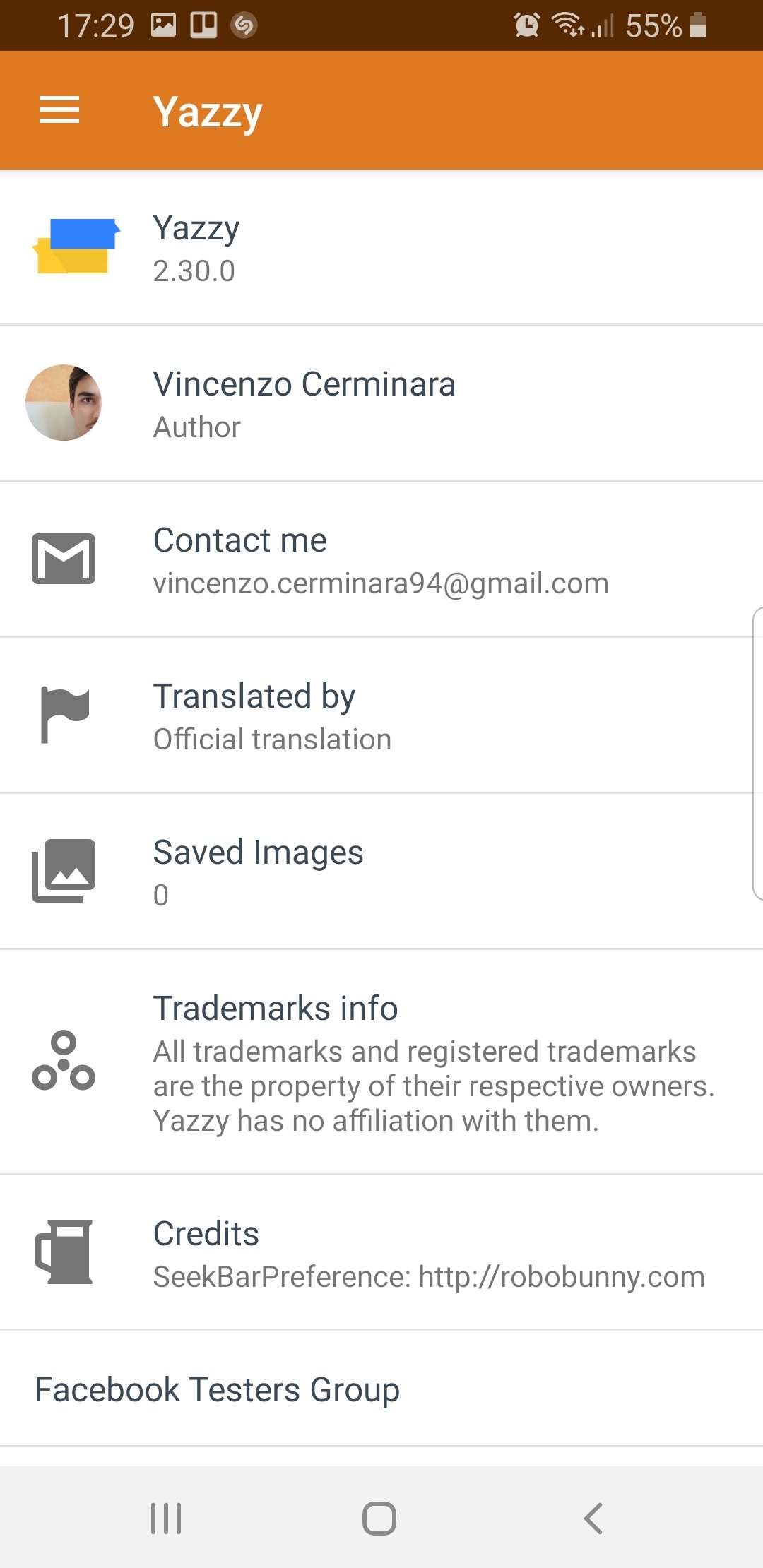
Task: Open Facebook Testers Group
Action: coord(381,1389)
